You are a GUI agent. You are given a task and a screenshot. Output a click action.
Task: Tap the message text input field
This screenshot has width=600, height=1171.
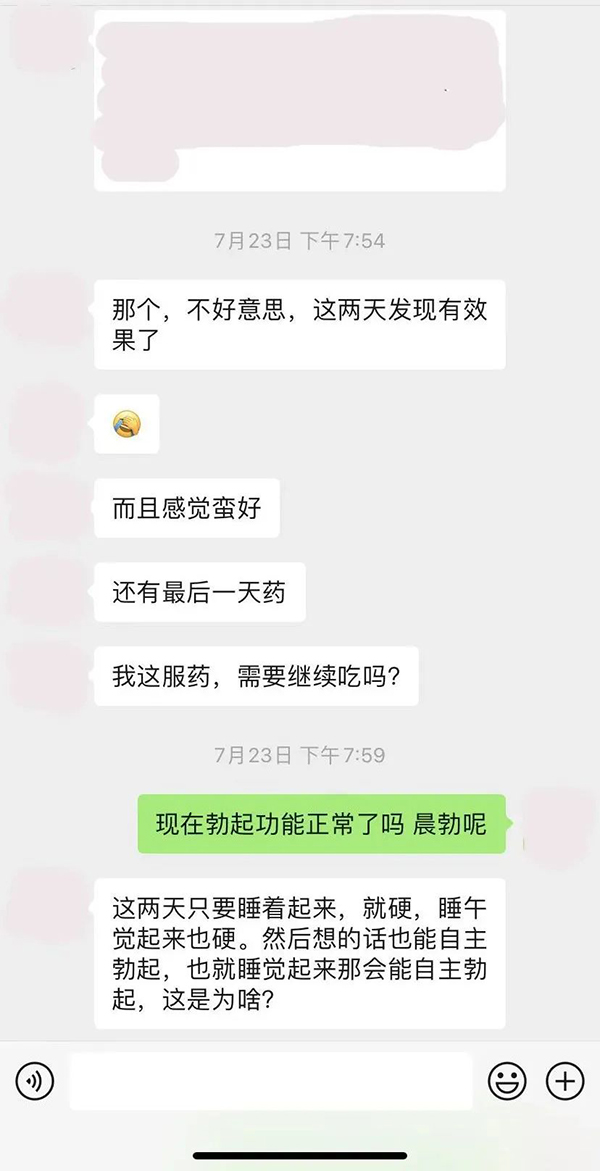coord(271,1081)
